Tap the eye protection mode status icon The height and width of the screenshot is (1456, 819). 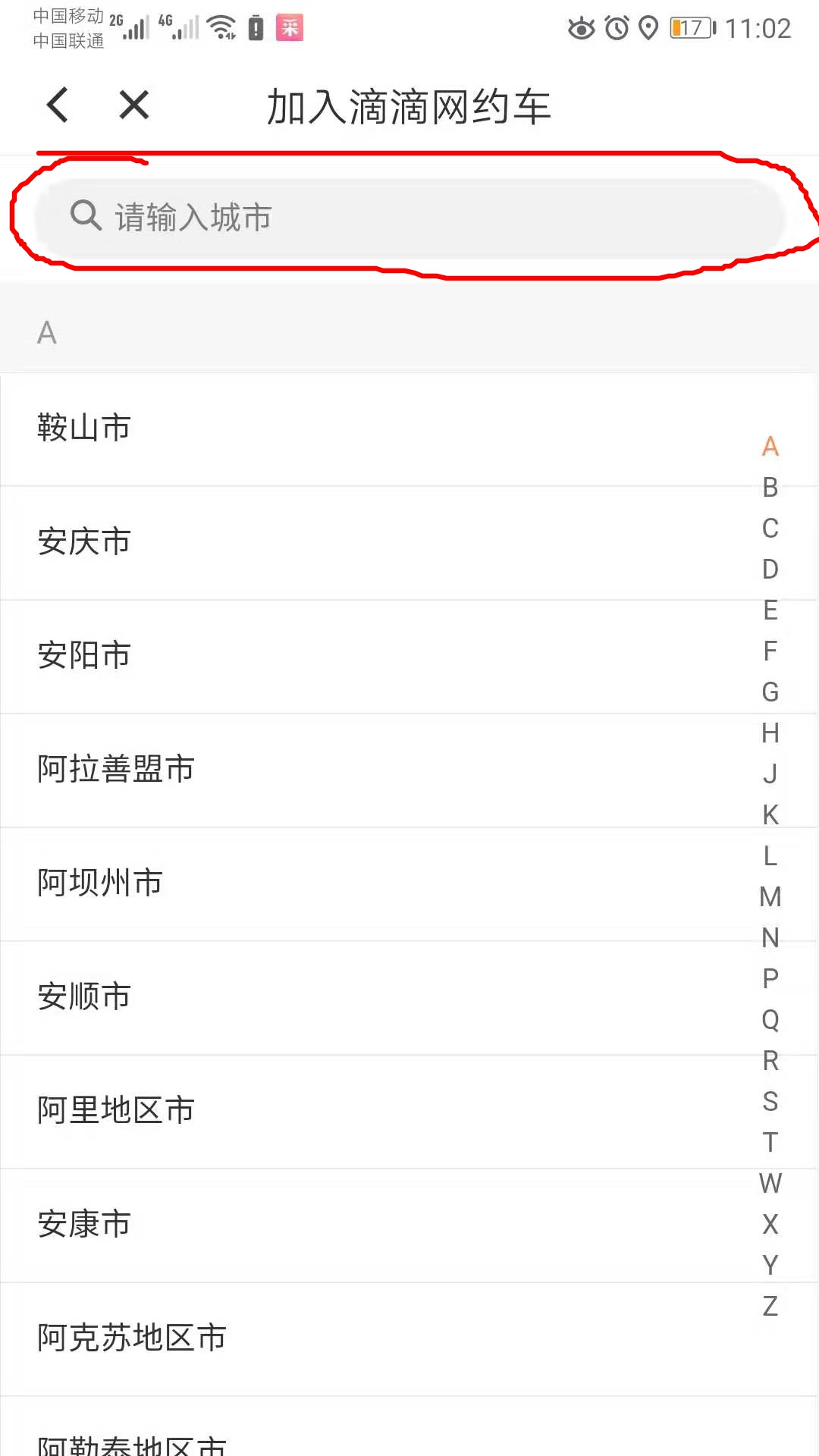pyautogui.click(x=582, y=28)
